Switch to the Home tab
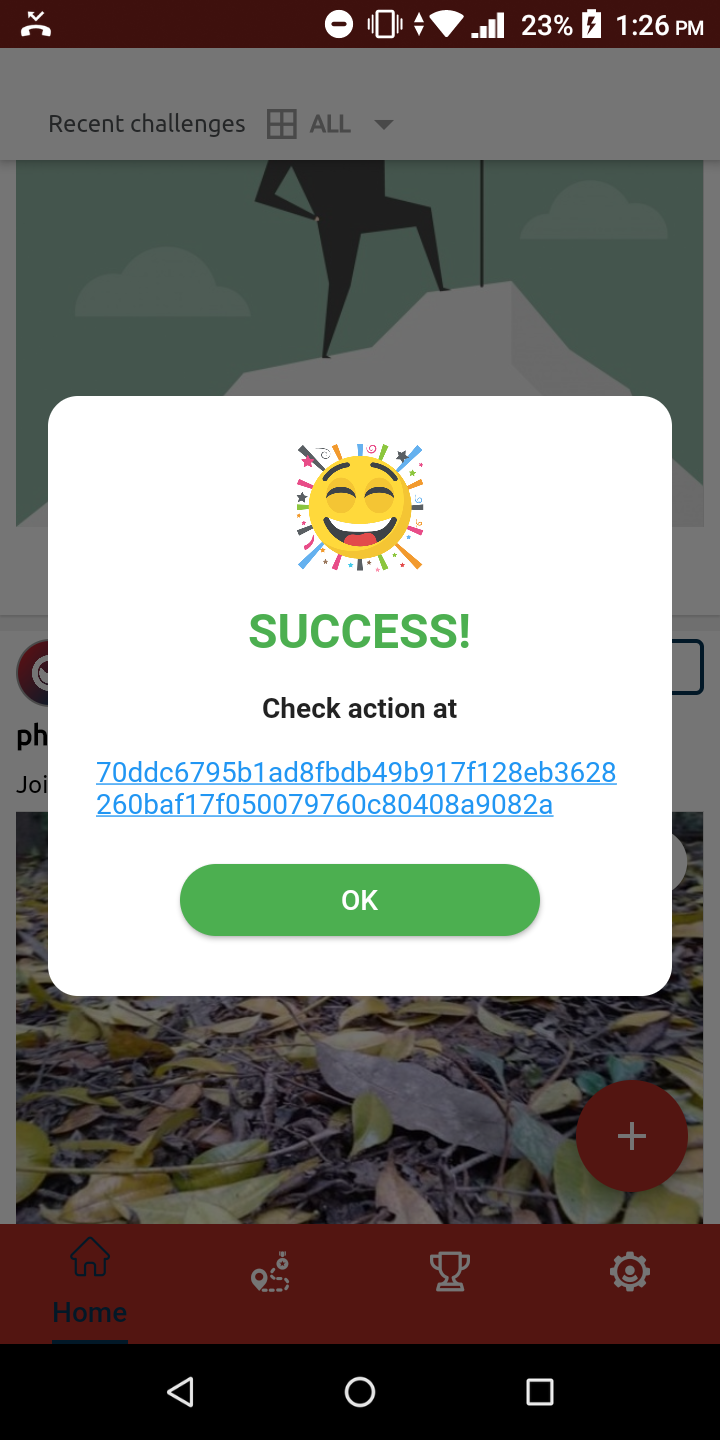This screenshot has height=1440, width=720. tap(90, 1280)
